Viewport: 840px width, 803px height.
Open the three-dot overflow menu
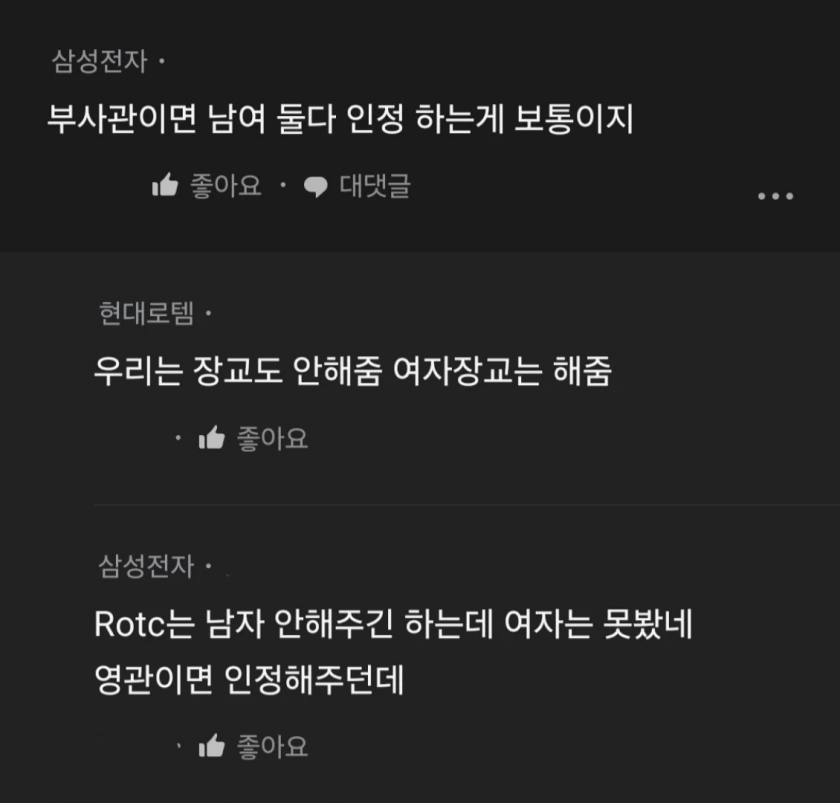click(x=775, y=196)
